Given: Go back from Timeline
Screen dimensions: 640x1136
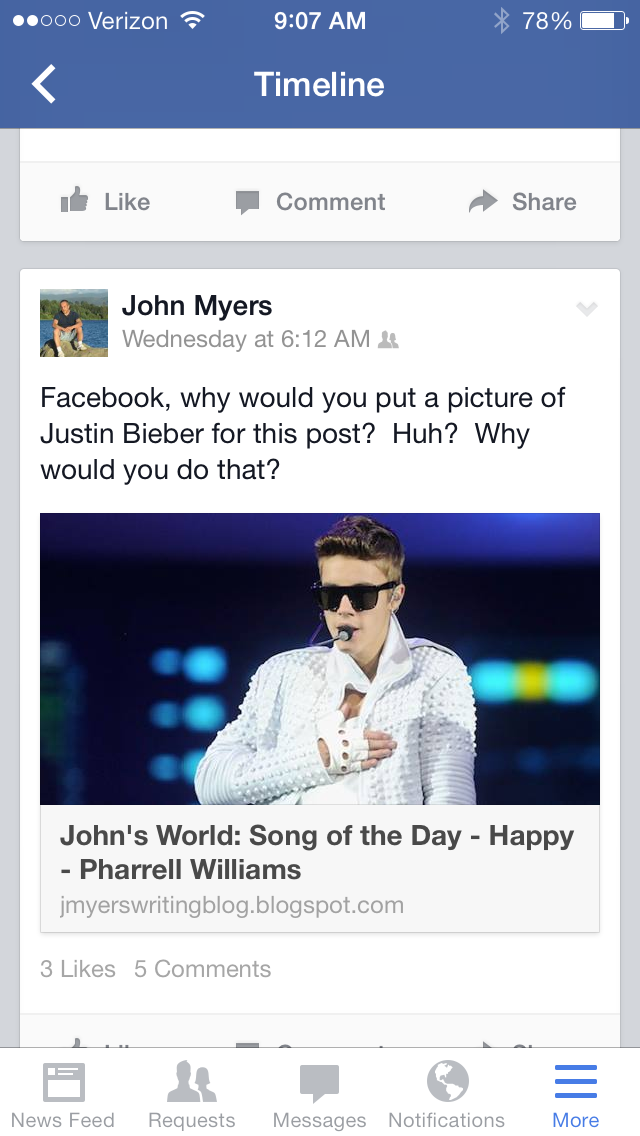Looking at the screenshot, I should point(44,85).
